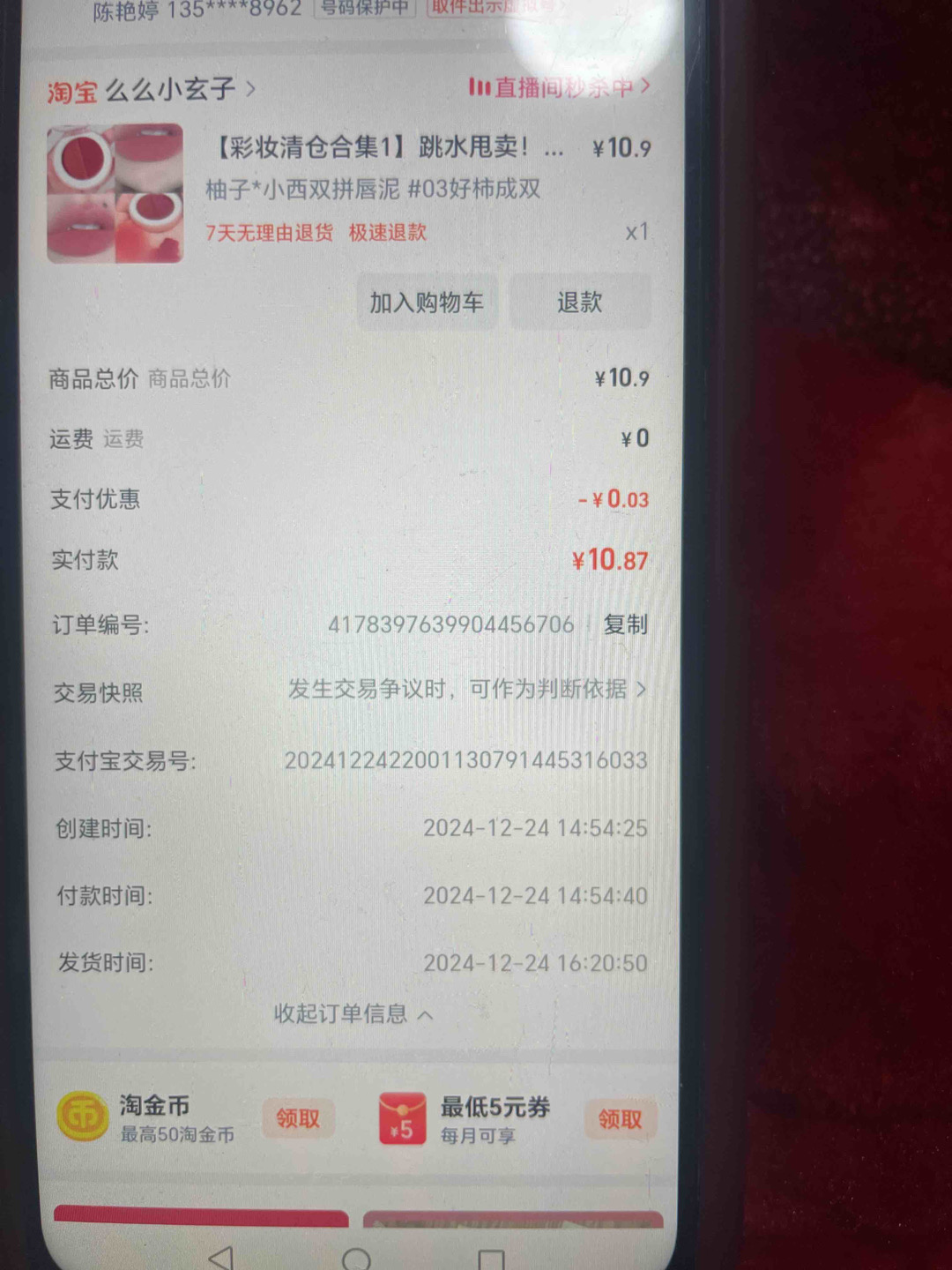This screenshot has width=952, height=1270.
Task: Request a refund with 退款
Action: coord(579,303)
